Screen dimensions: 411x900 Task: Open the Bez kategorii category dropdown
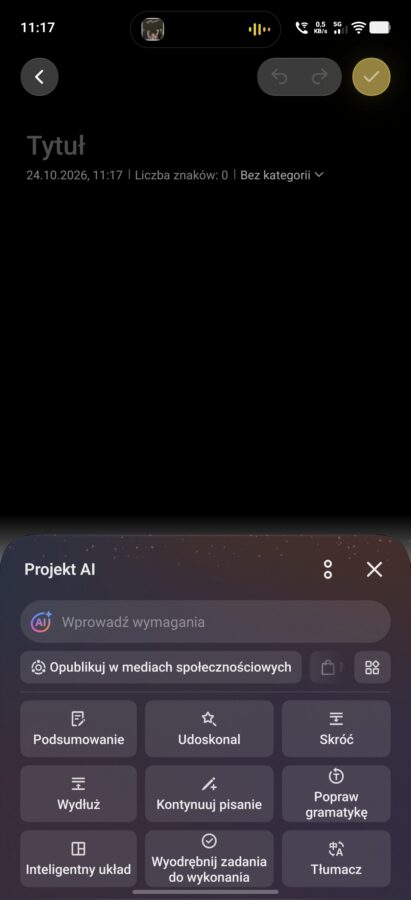[281, 175]
